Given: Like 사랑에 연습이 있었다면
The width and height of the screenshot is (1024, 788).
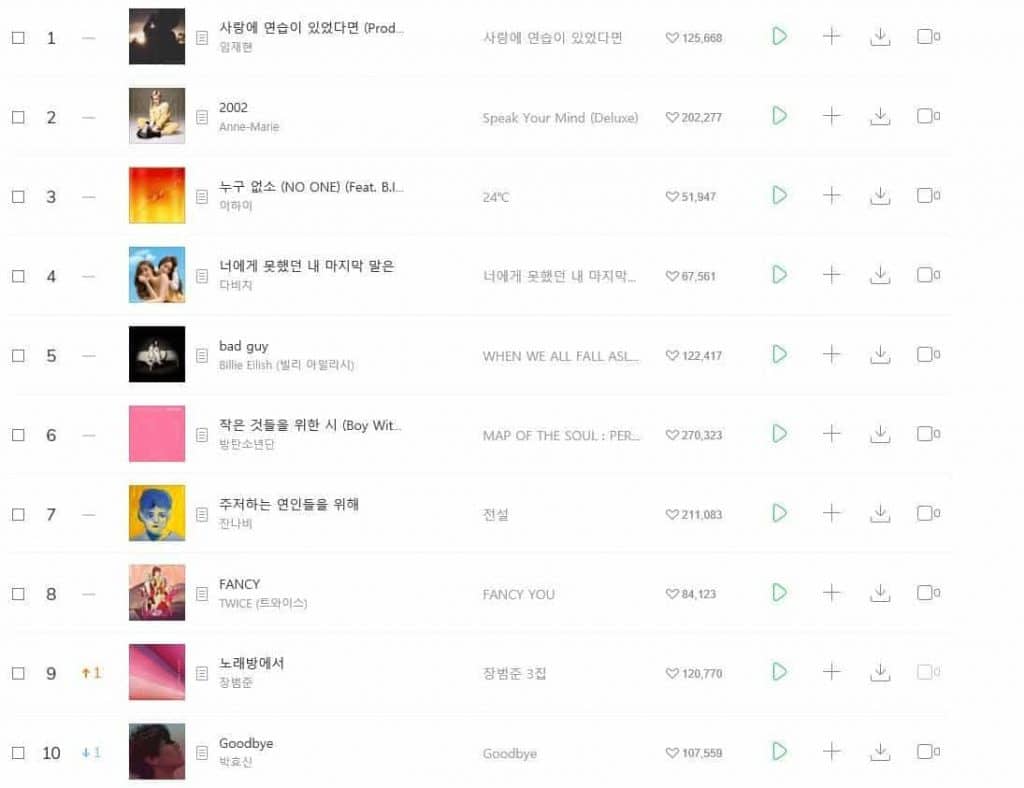Looking at the screenshot, I should pos(672,38).
